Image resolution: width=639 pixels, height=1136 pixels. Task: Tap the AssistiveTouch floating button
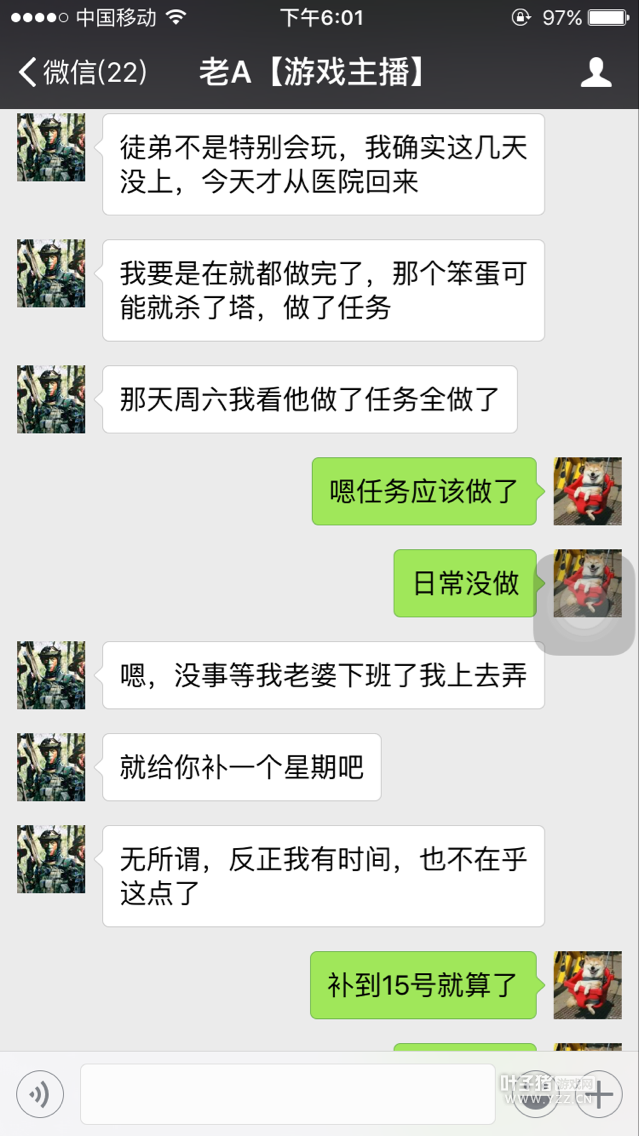coord(584,605)
